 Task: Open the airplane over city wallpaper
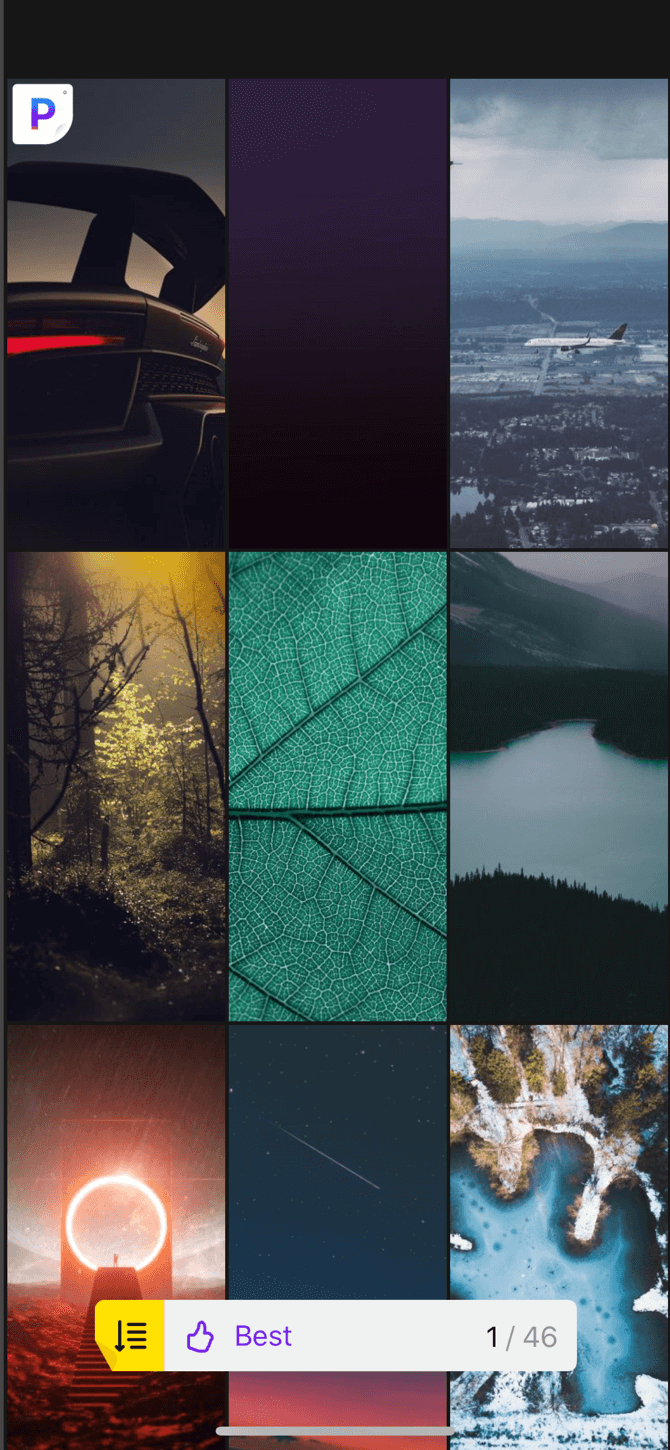tap(558, 313)
